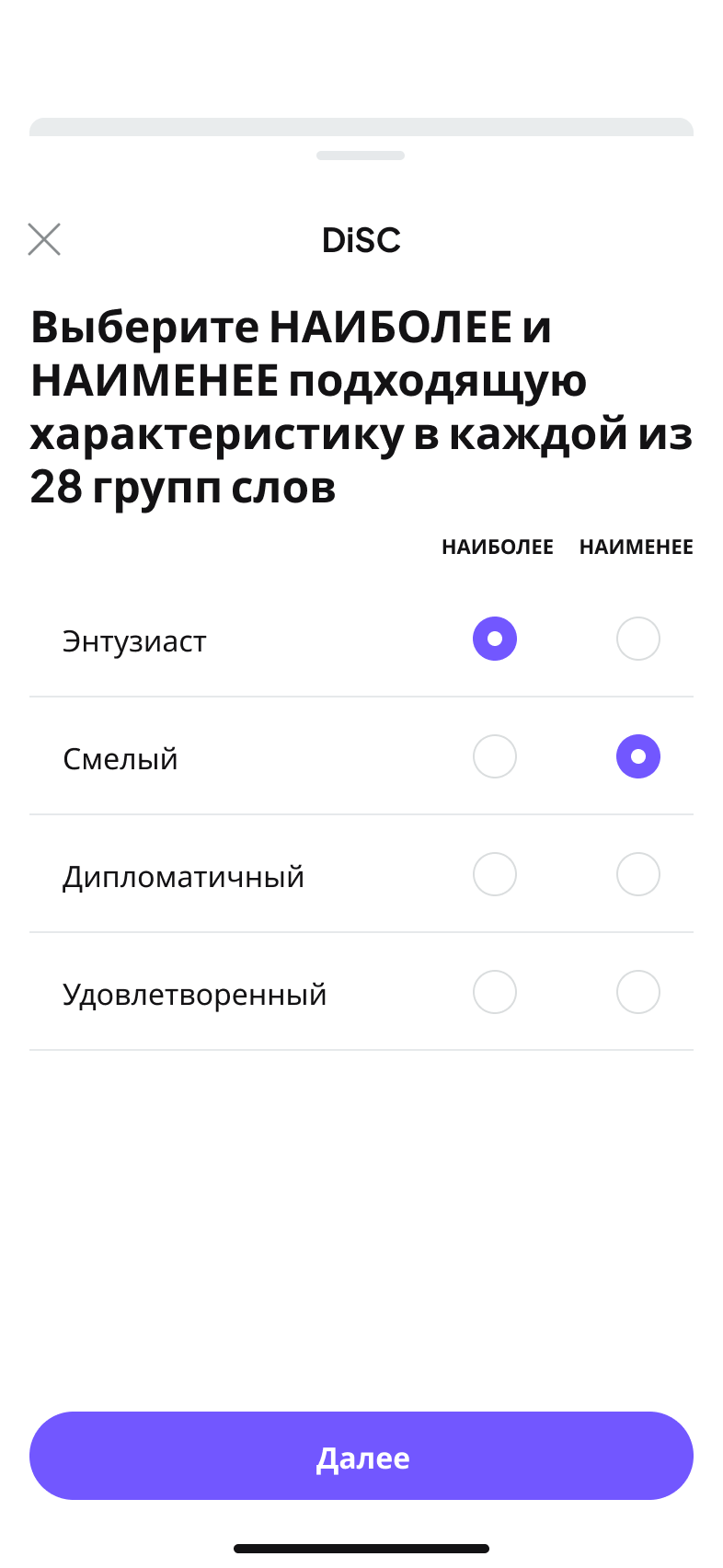Continue with the Далее button
723x1568 pixels.
361,1456
